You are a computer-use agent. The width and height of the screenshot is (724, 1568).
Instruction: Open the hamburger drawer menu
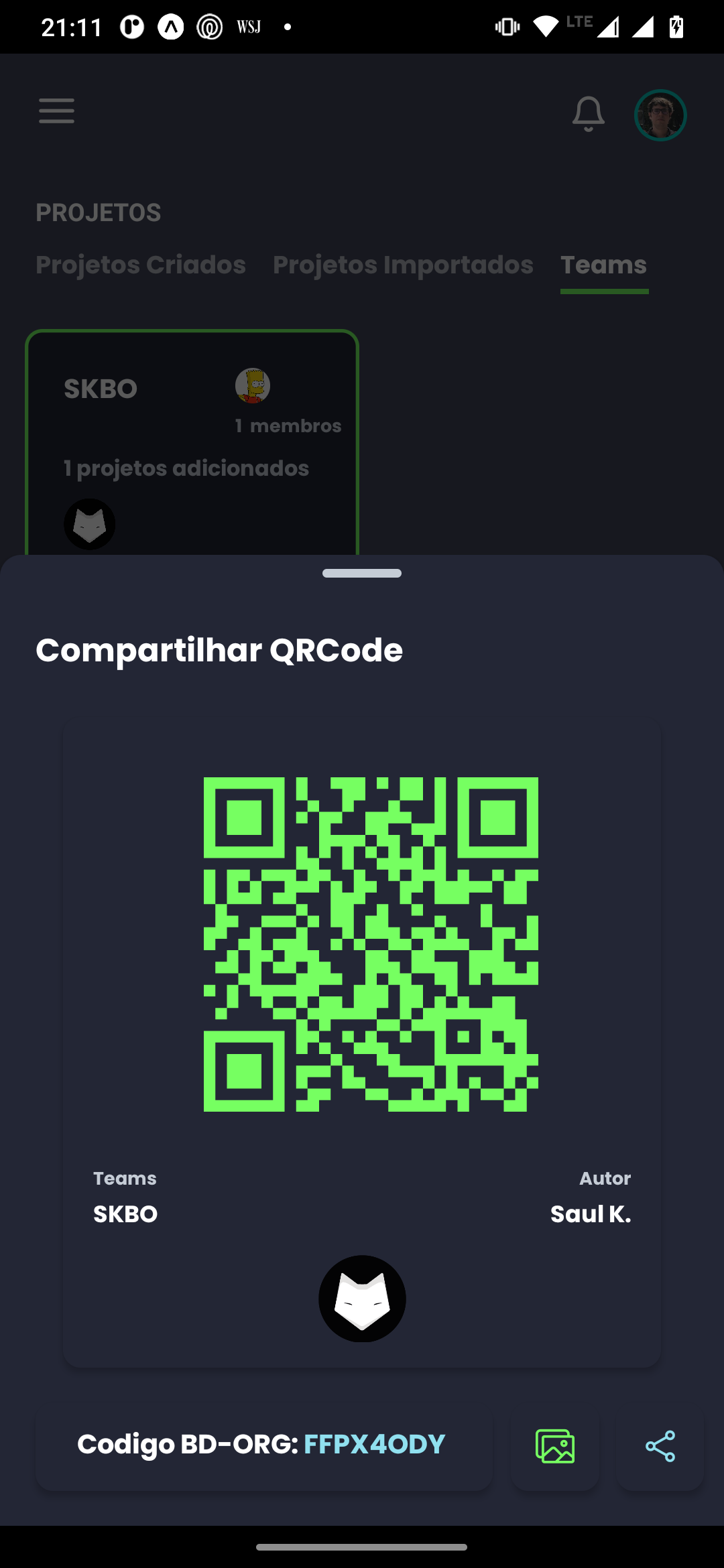click(56, 111)
